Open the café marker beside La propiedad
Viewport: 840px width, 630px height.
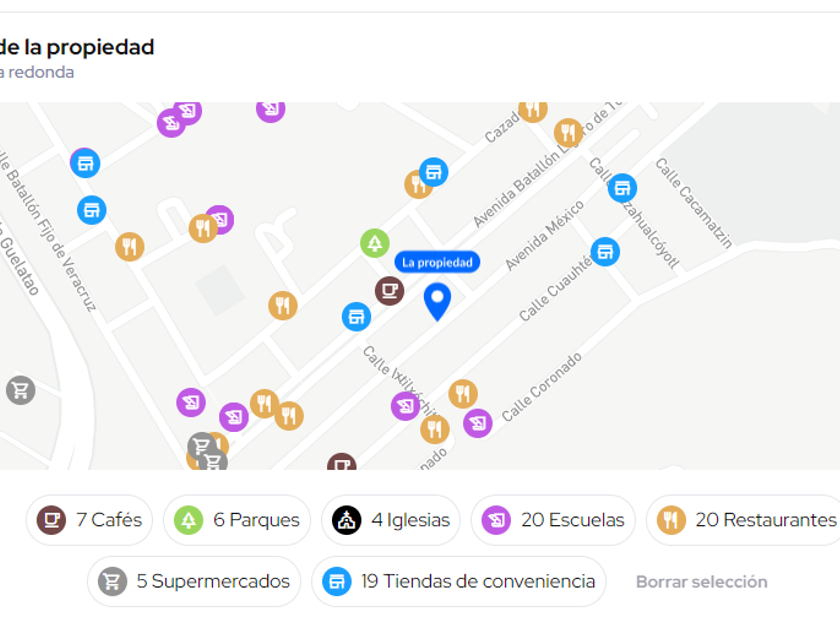coord(389,291)
